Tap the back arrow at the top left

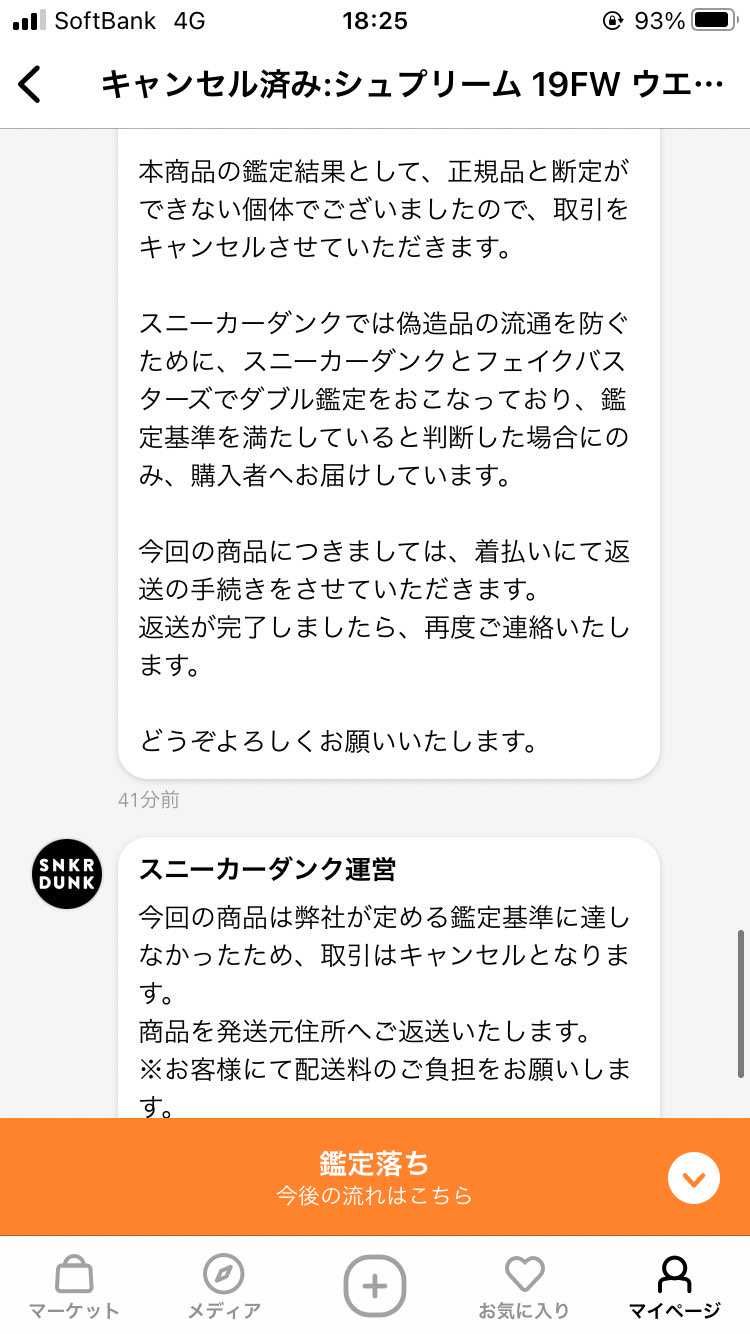pyautogui.click(x=30, y=86)
